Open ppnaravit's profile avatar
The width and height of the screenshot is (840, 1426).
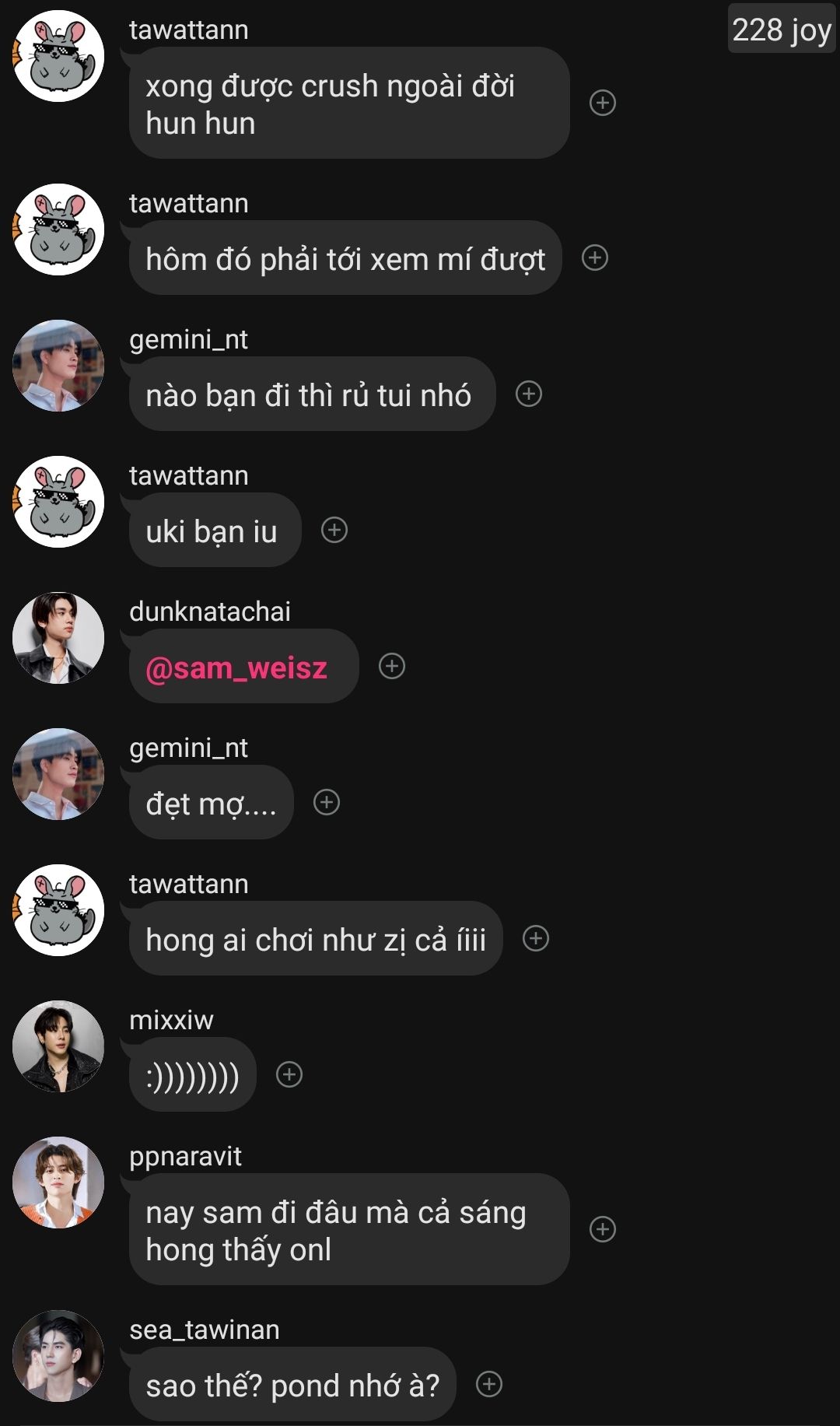click(x=58, y=1182)
